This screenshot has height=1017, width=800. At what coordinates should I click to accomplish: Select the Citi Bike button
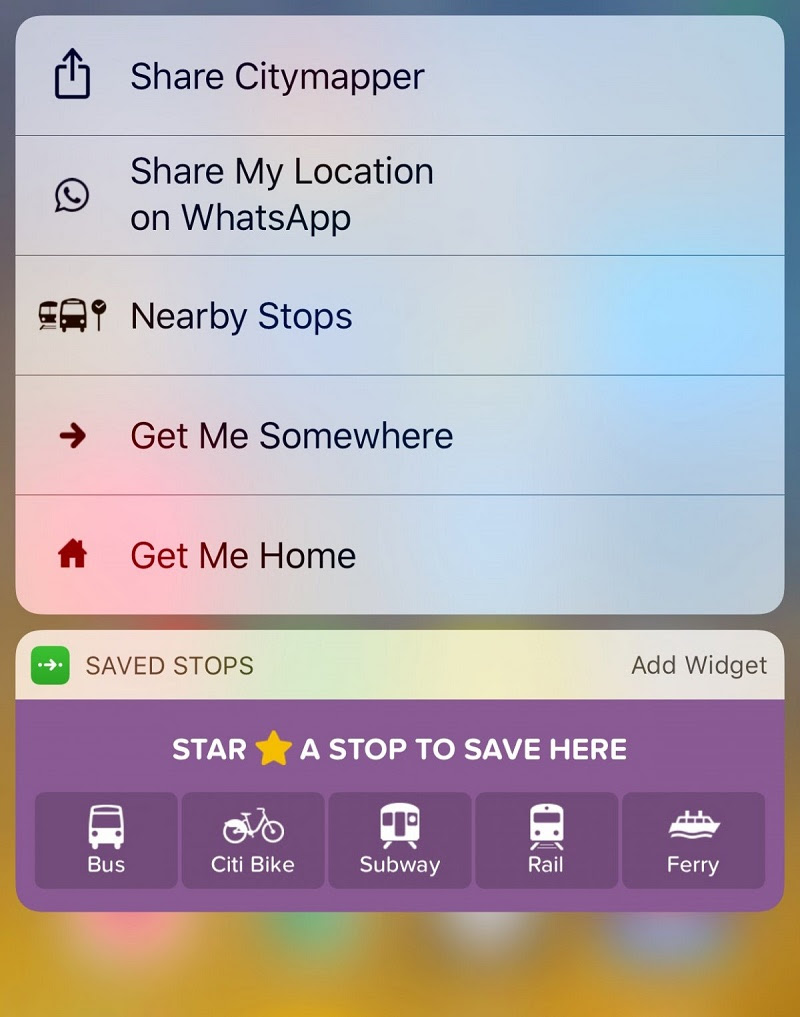click(253, 841)
